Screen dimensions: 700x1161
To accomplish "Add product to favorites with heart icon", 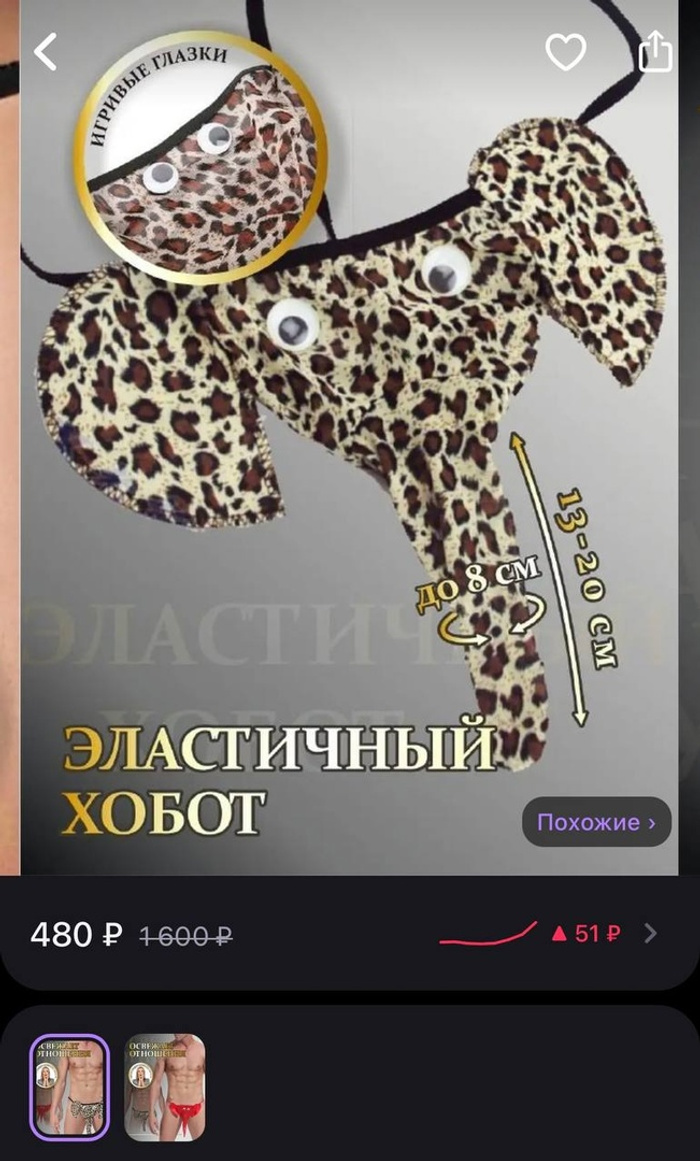I will 565,52.
